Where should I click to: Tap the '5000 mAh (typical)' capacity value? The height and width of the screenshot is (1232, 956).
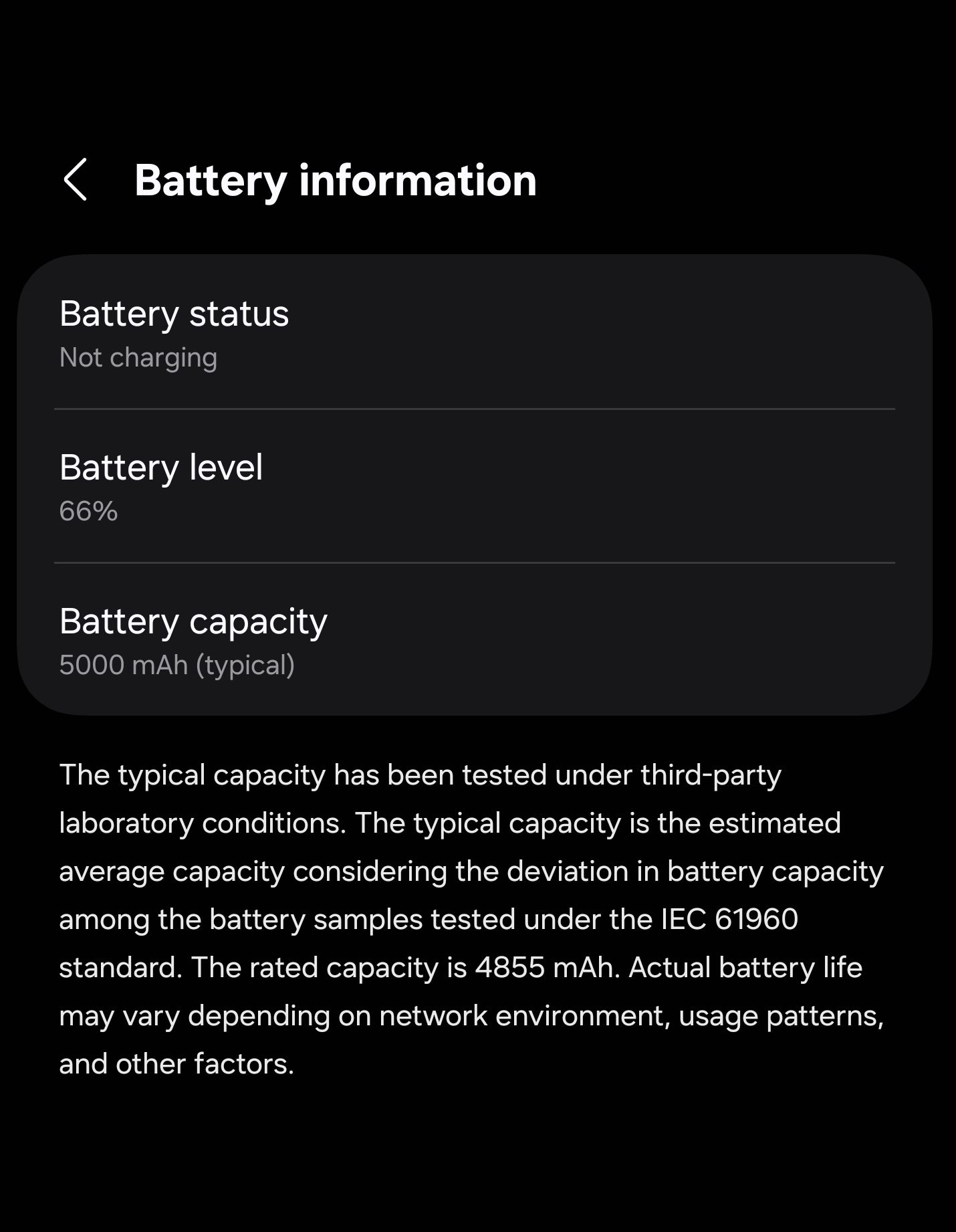point(178,664)
